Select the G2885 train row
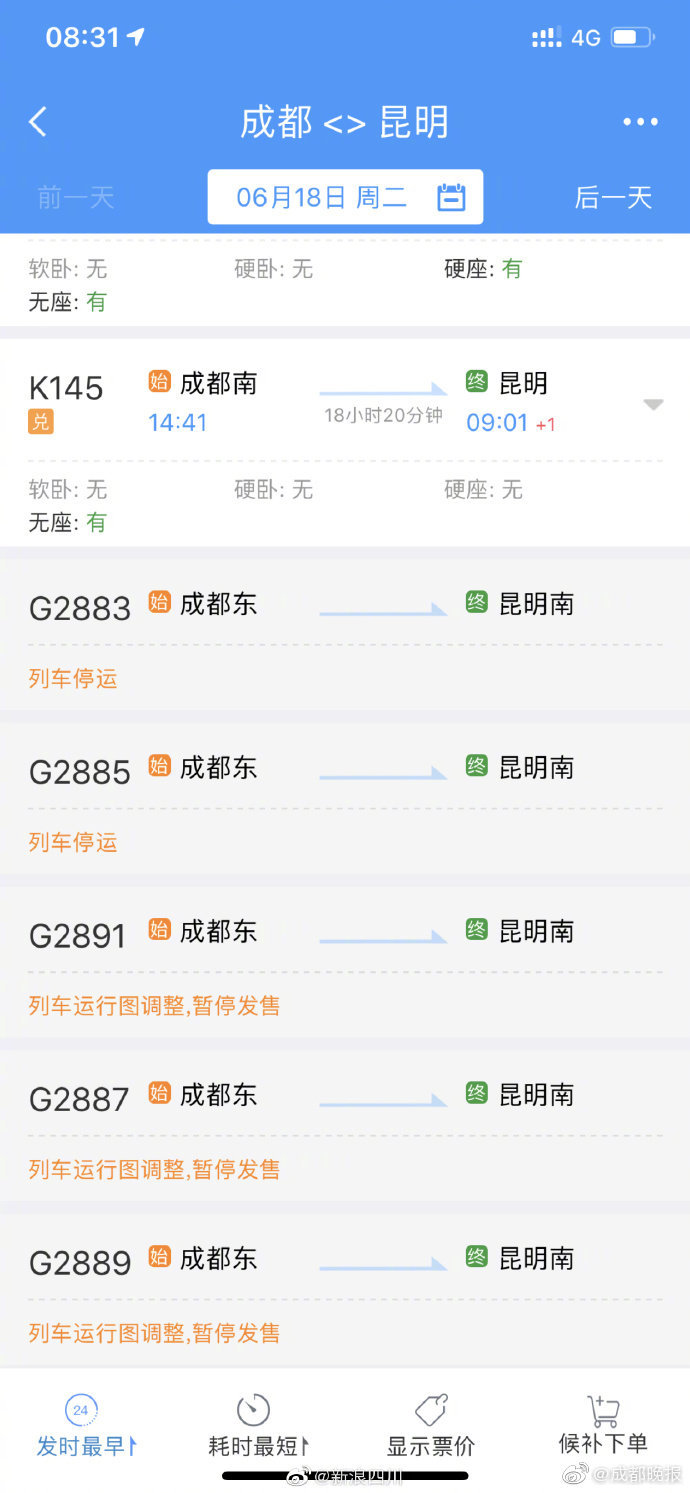Viewport: 690px width, 1493px height. [345, 799]
